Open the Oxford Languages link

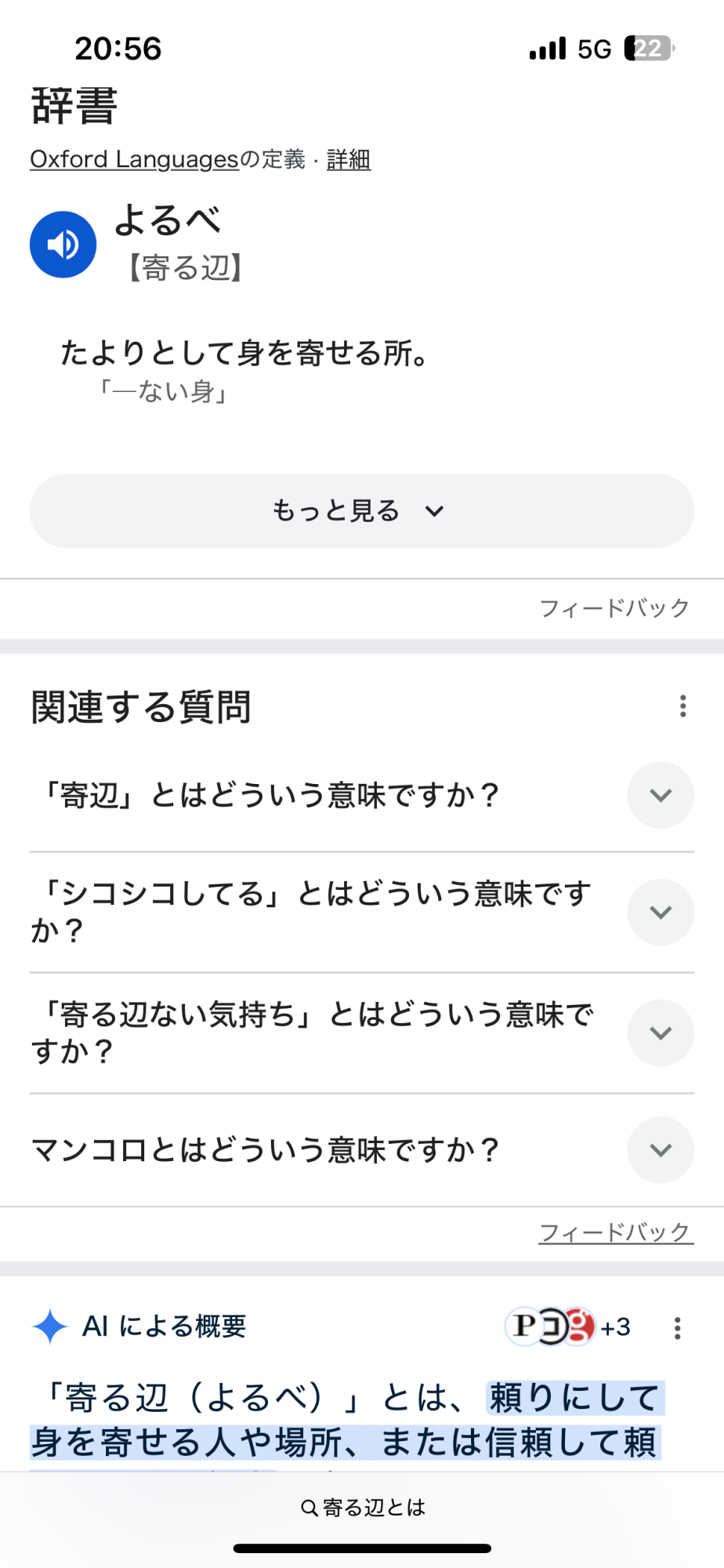pyautogui.click(x=133, y=159)
